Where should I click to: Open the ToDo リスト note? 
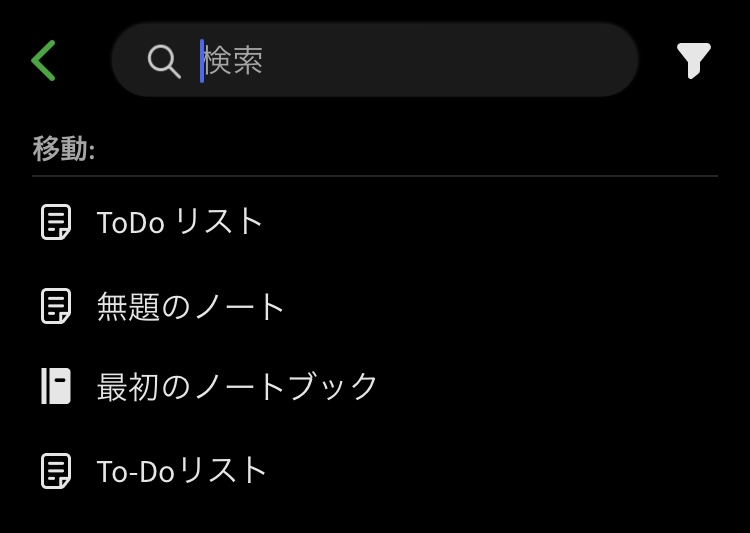180,222
